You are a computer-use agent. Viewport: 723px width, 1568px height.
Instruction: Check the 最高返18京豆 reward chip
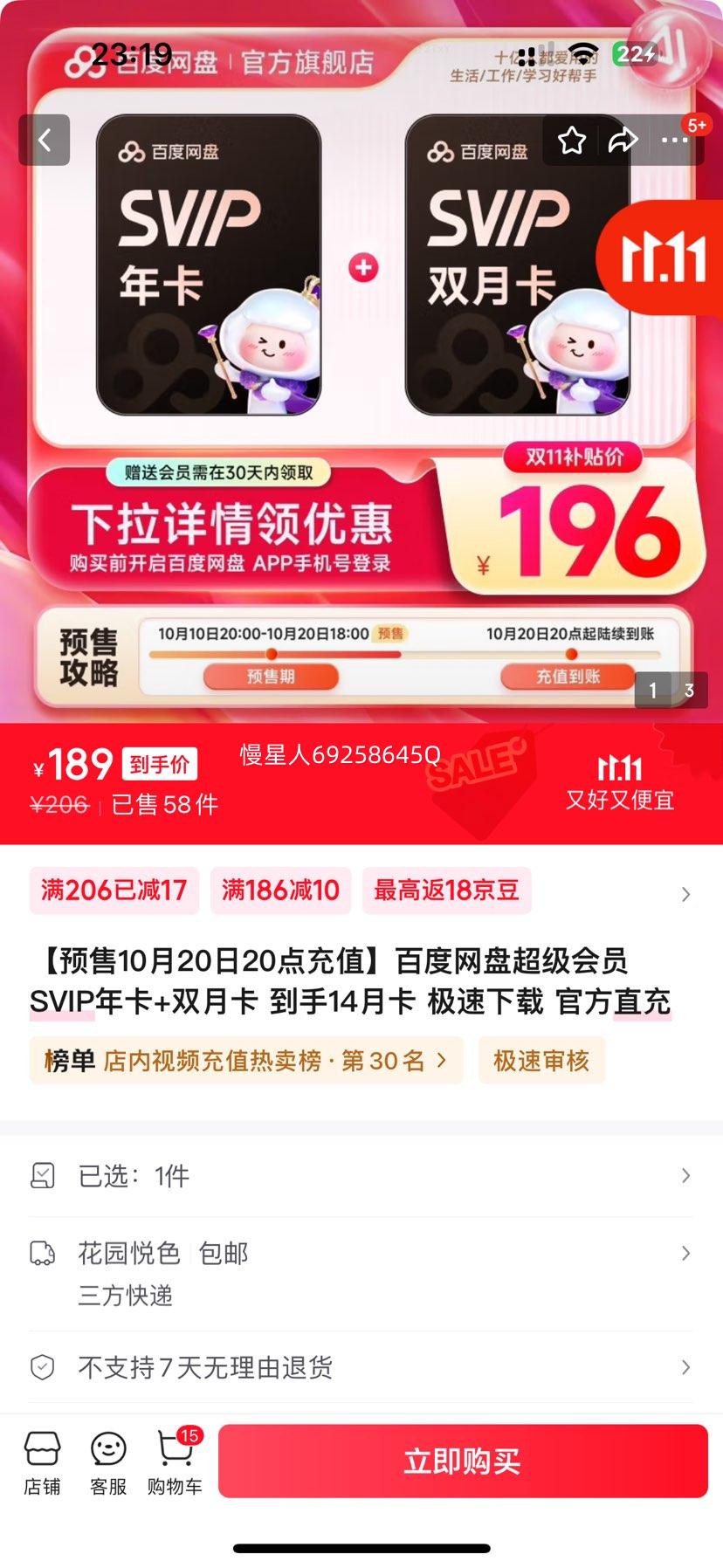tap(446, 891)
